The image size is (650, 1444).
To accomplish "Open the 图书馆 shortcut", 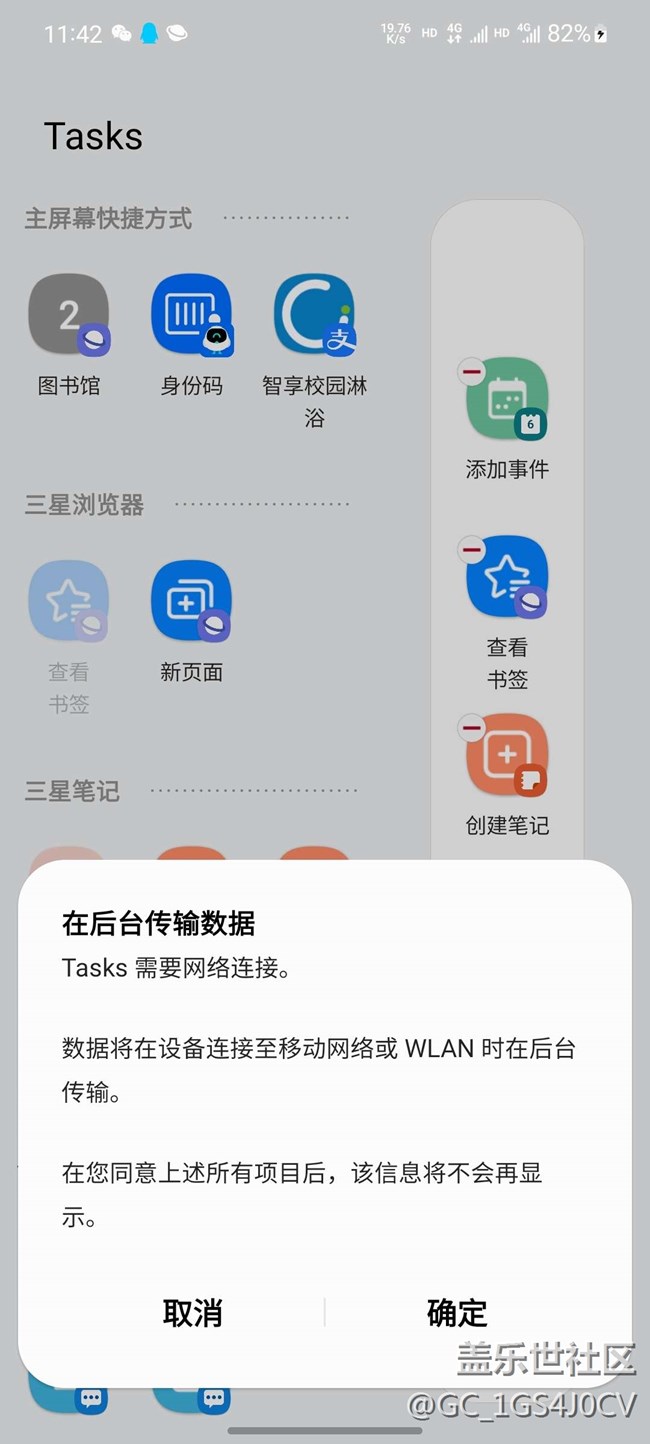I will (x=68, y=315).
